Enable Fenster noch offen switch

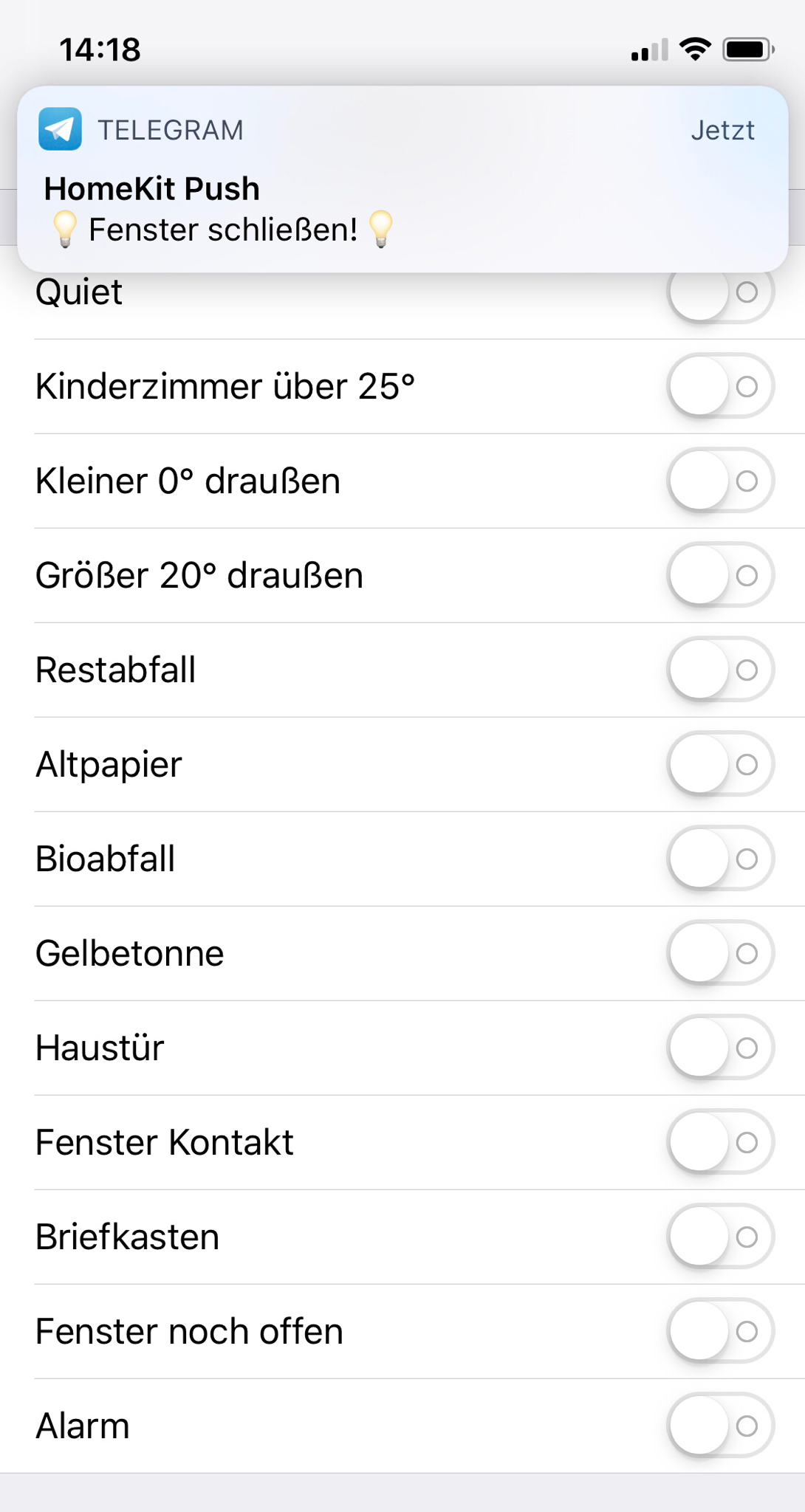click(x=720, y=1331)
